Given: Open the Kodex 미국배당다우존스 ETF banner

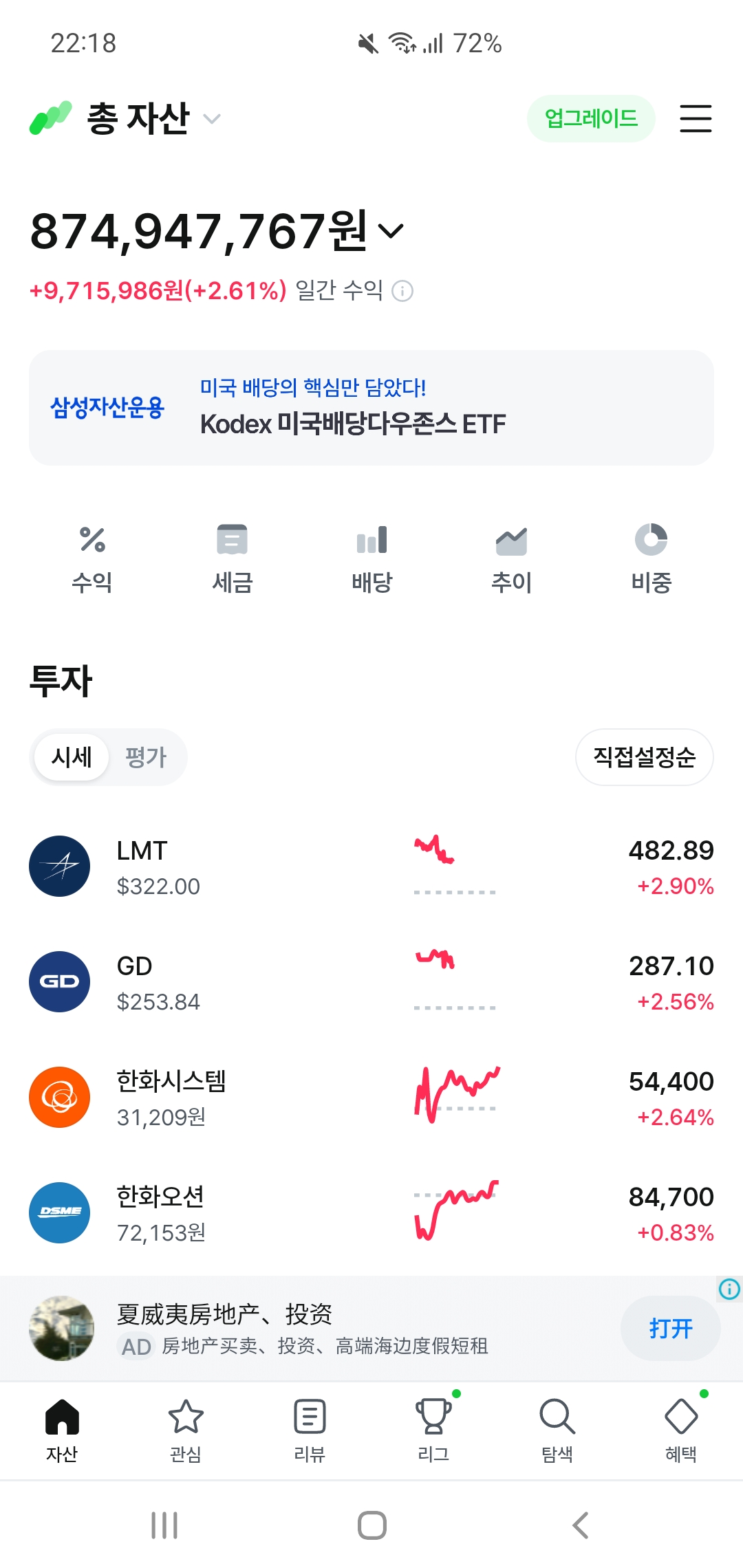Looking at the screenshot, I should tap(371, 408).
